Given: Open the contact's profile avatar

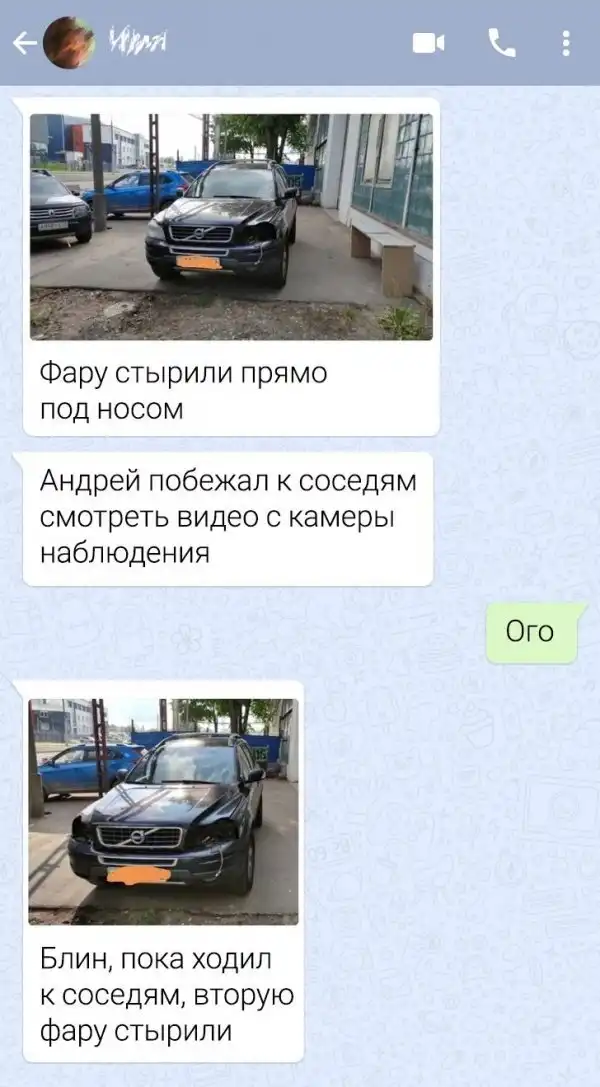Looking at the screenshot, I should pos(71,43).
